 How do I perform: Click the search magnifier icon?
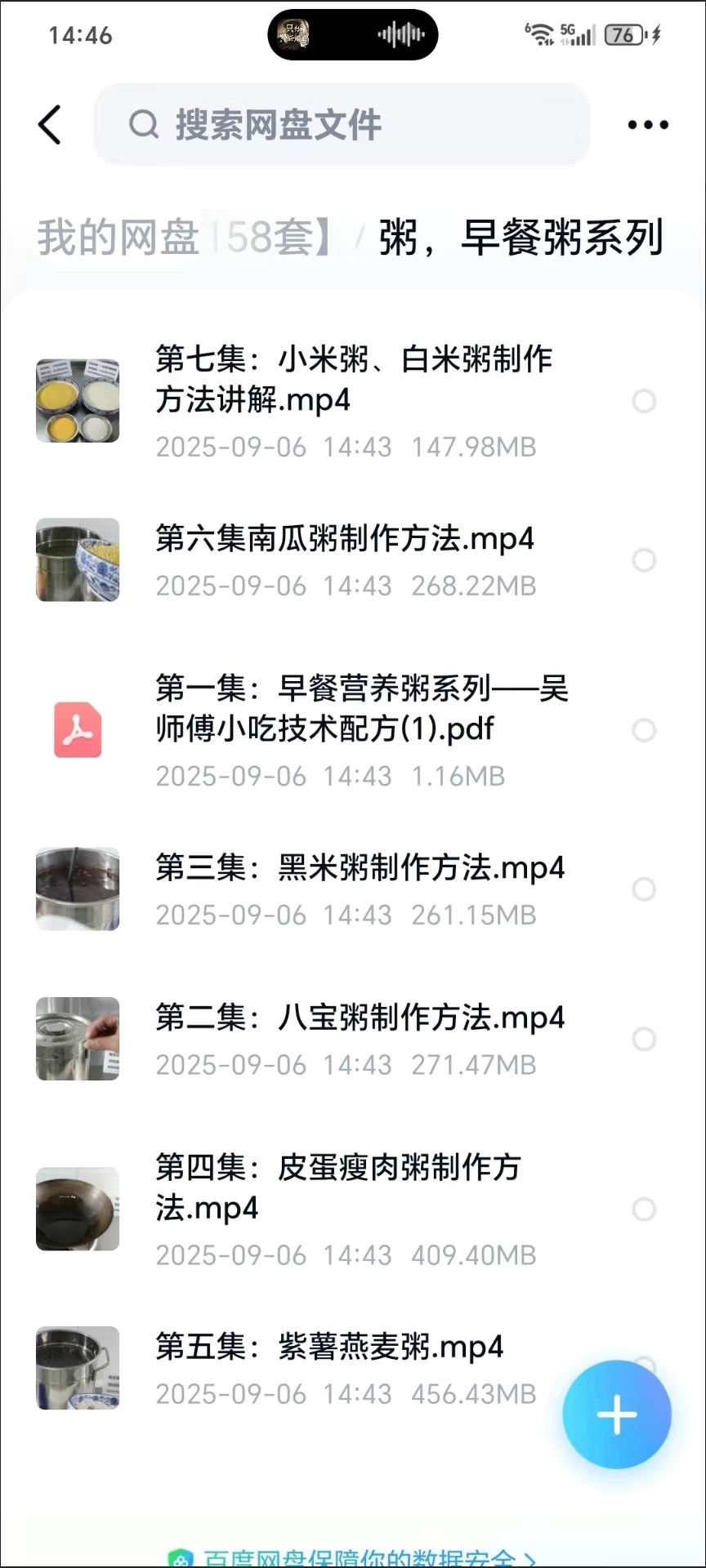[x=144, y=125]
